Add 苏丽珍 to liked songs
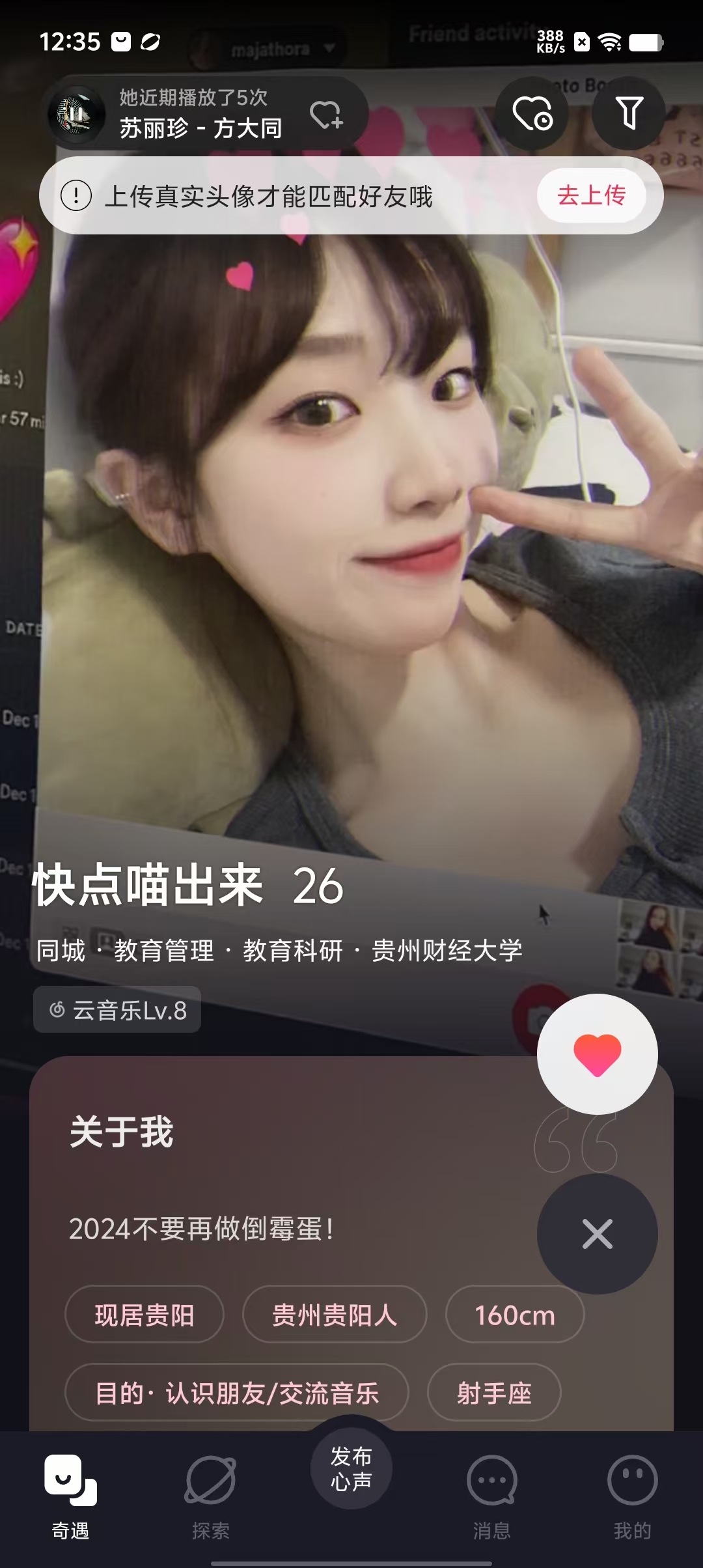 point(325,115)
